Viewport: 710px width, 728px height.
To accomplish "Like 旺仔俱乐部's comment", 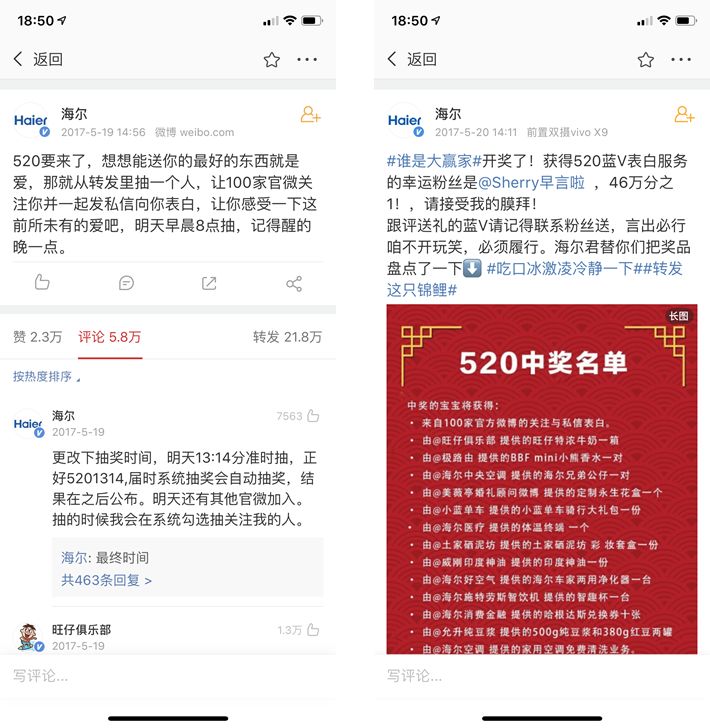I will [313, 630].
